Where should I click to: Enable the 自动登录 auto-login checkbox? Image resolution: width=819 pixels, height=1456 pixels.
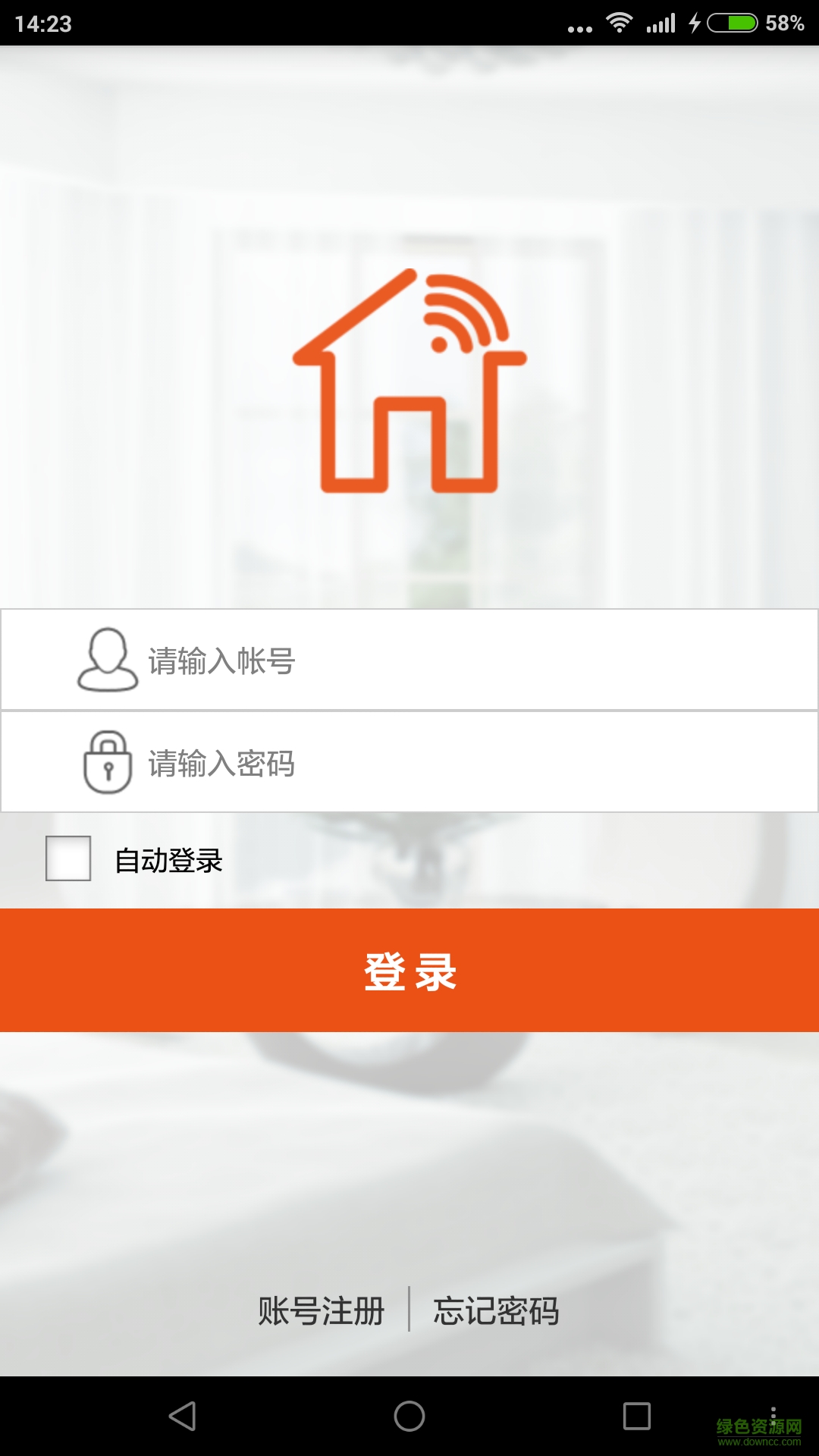pyautogui.click(x=68, y=859)
